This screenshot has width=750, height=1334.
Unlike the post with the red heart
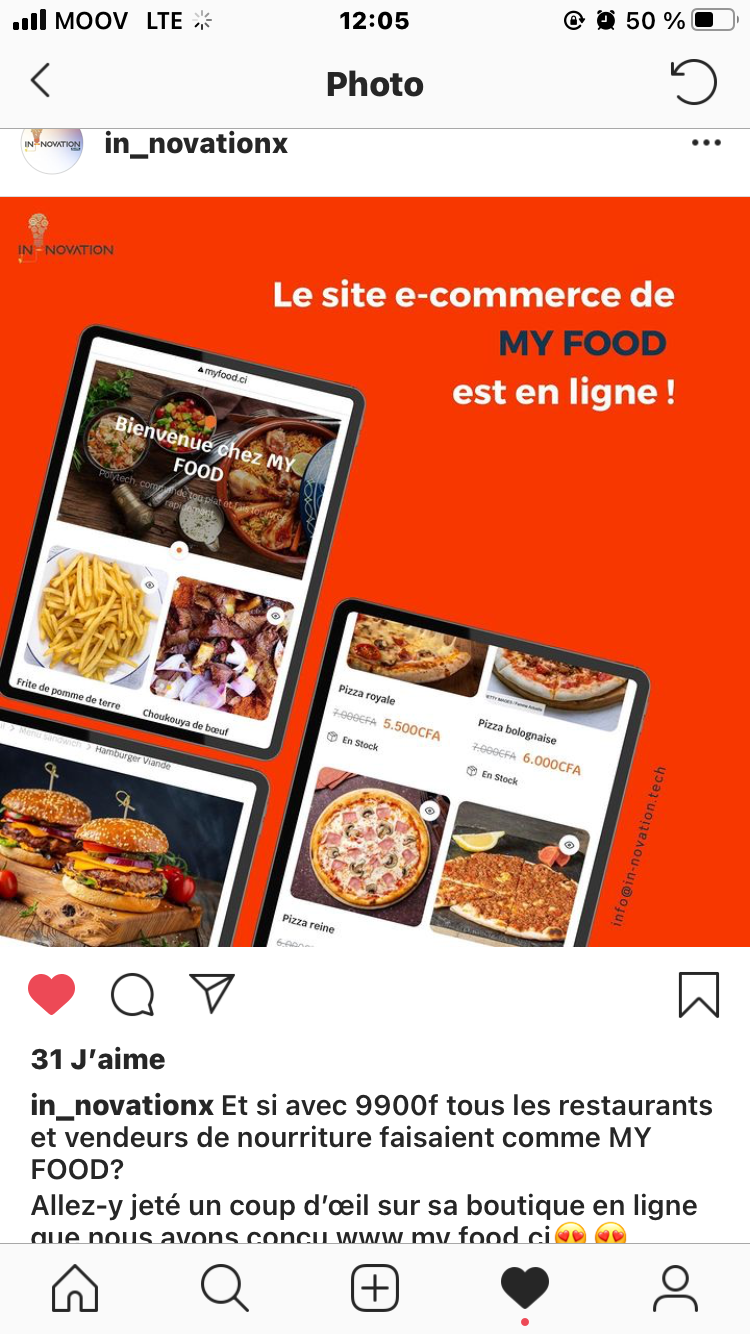click(x=52, y=994)
